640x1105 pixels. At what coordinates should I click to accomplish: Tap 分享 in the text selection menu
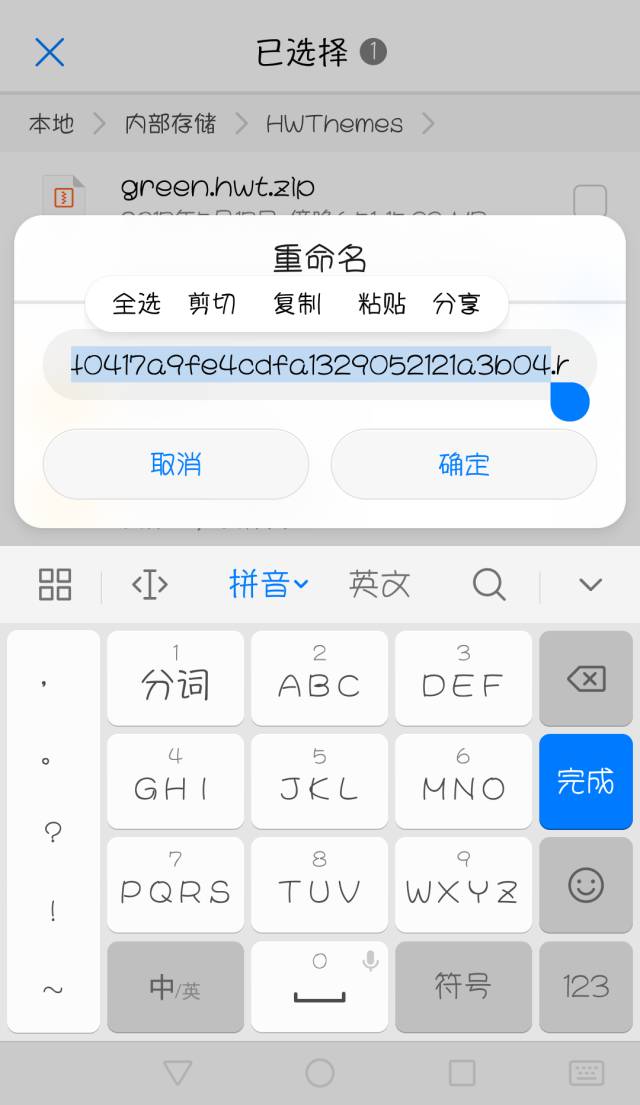457,304
